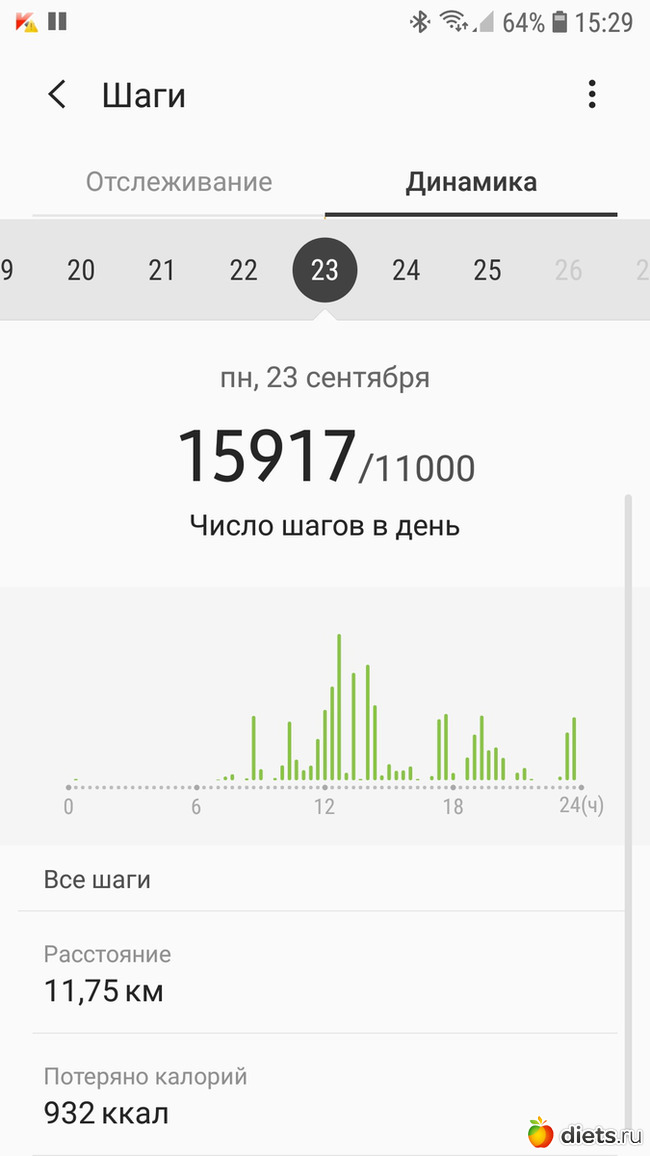Jump to day 25 in the date strip

click(x=487, y=270)
